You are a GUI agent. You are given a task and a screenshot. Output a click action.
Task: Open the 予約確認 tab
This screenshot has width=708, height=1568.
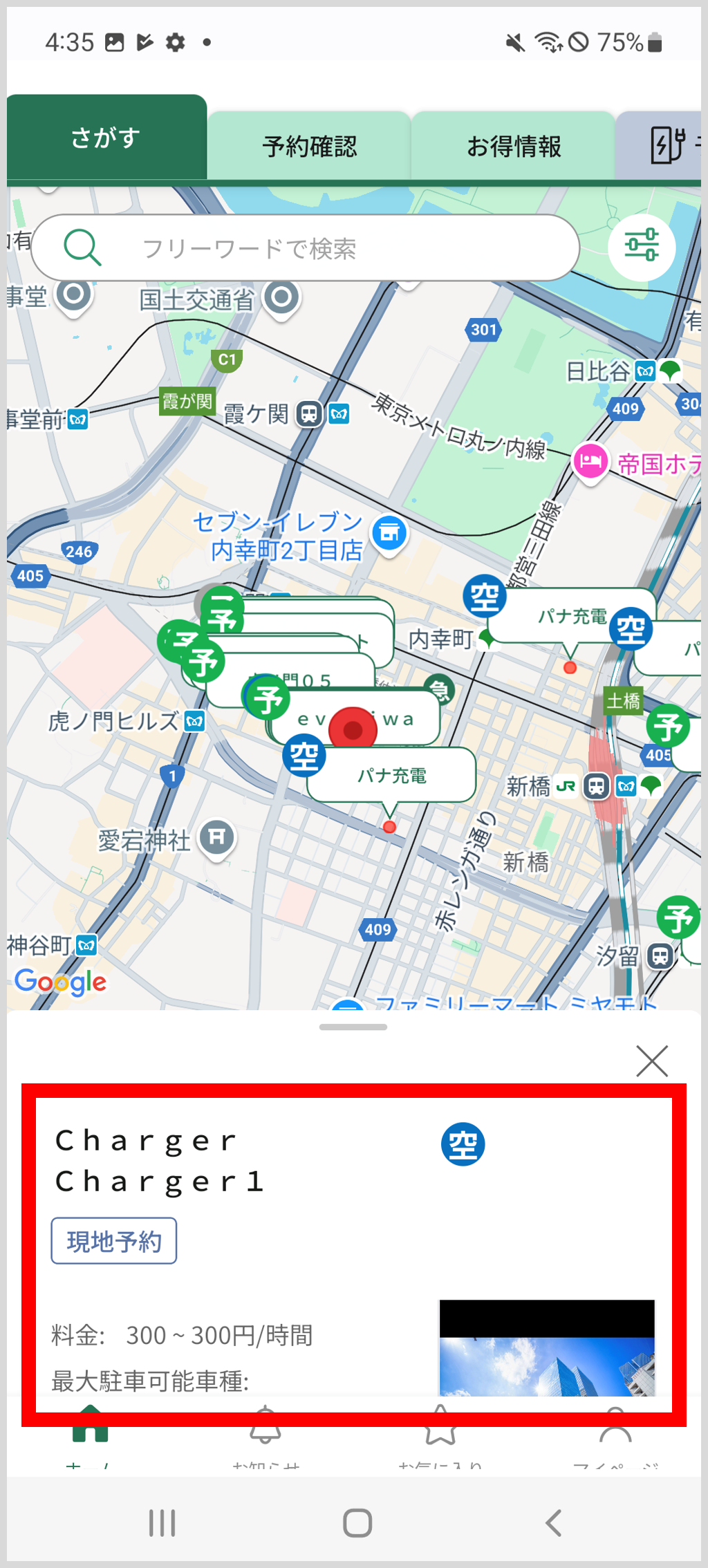309,147
